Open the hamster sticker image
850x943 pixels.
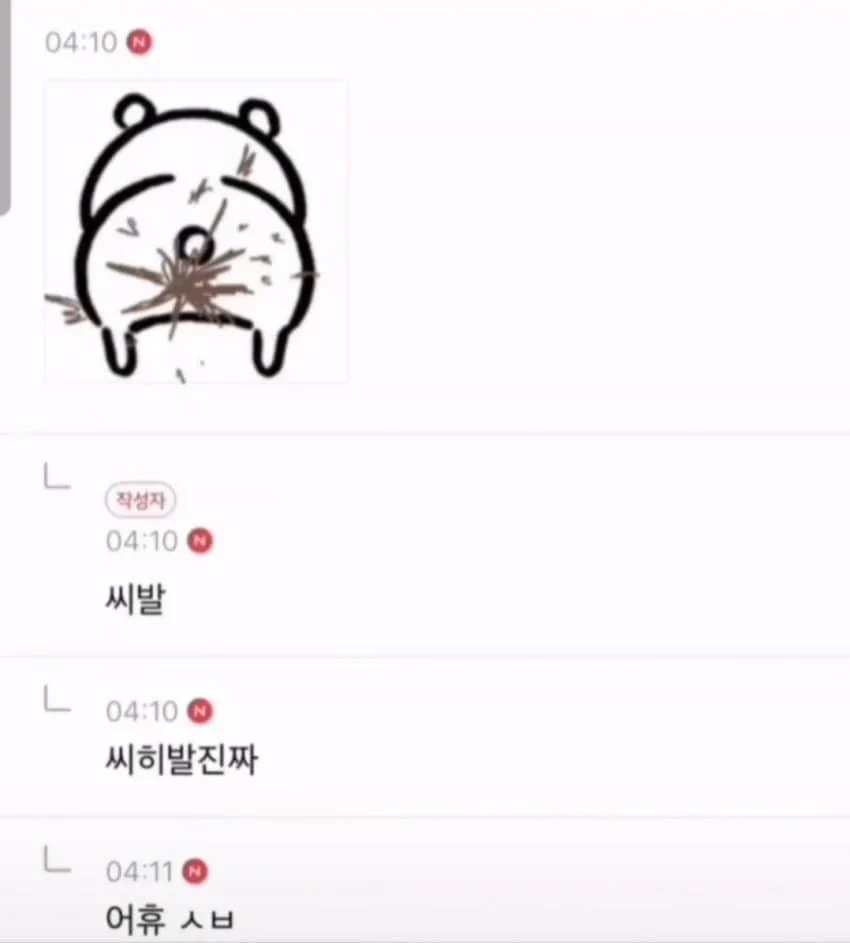pyautogui.click(x=195, y=230)
